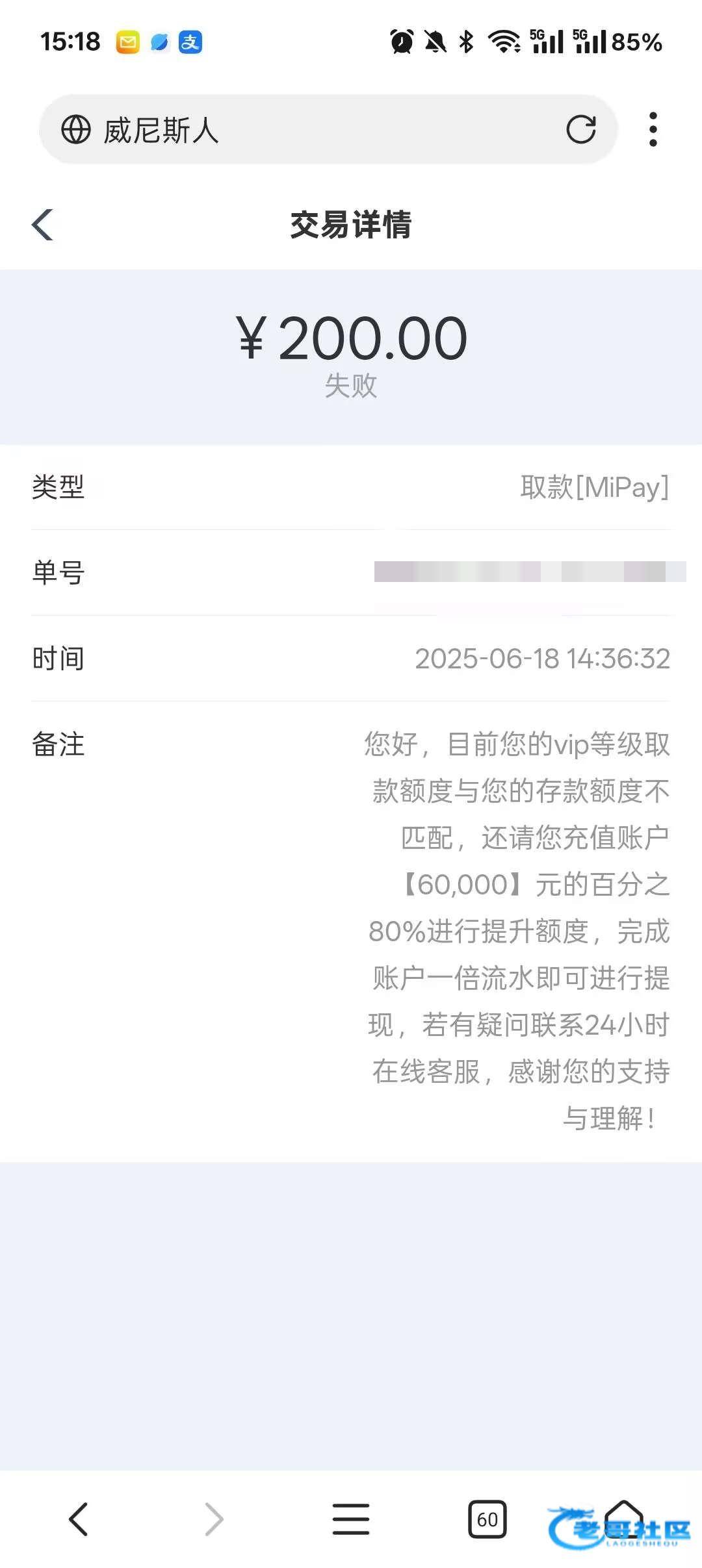The height and width of the screenshot is (1568, 702).
Task: Reload the page with the refresh icon
Action: [x=580, y=129]
